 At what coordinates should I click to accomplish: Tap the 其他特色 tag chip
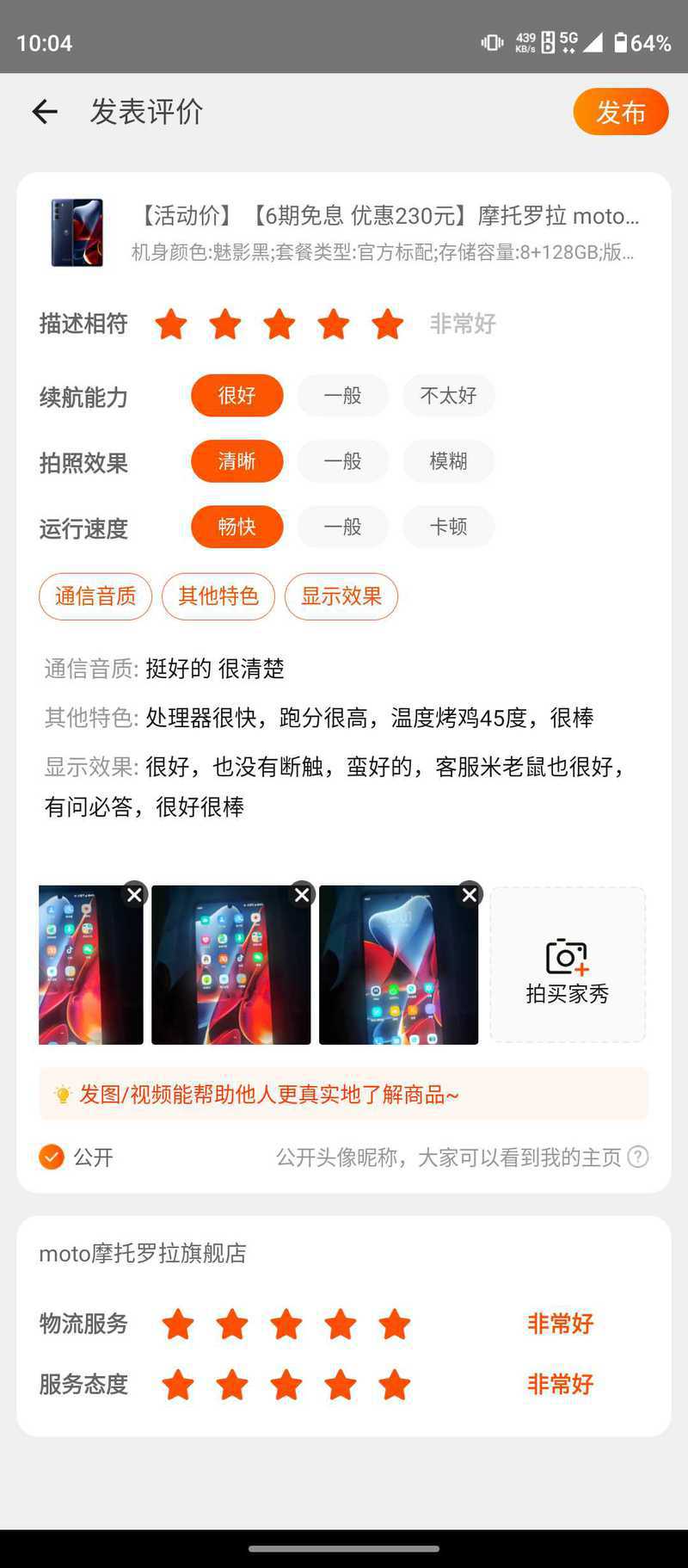218,596
